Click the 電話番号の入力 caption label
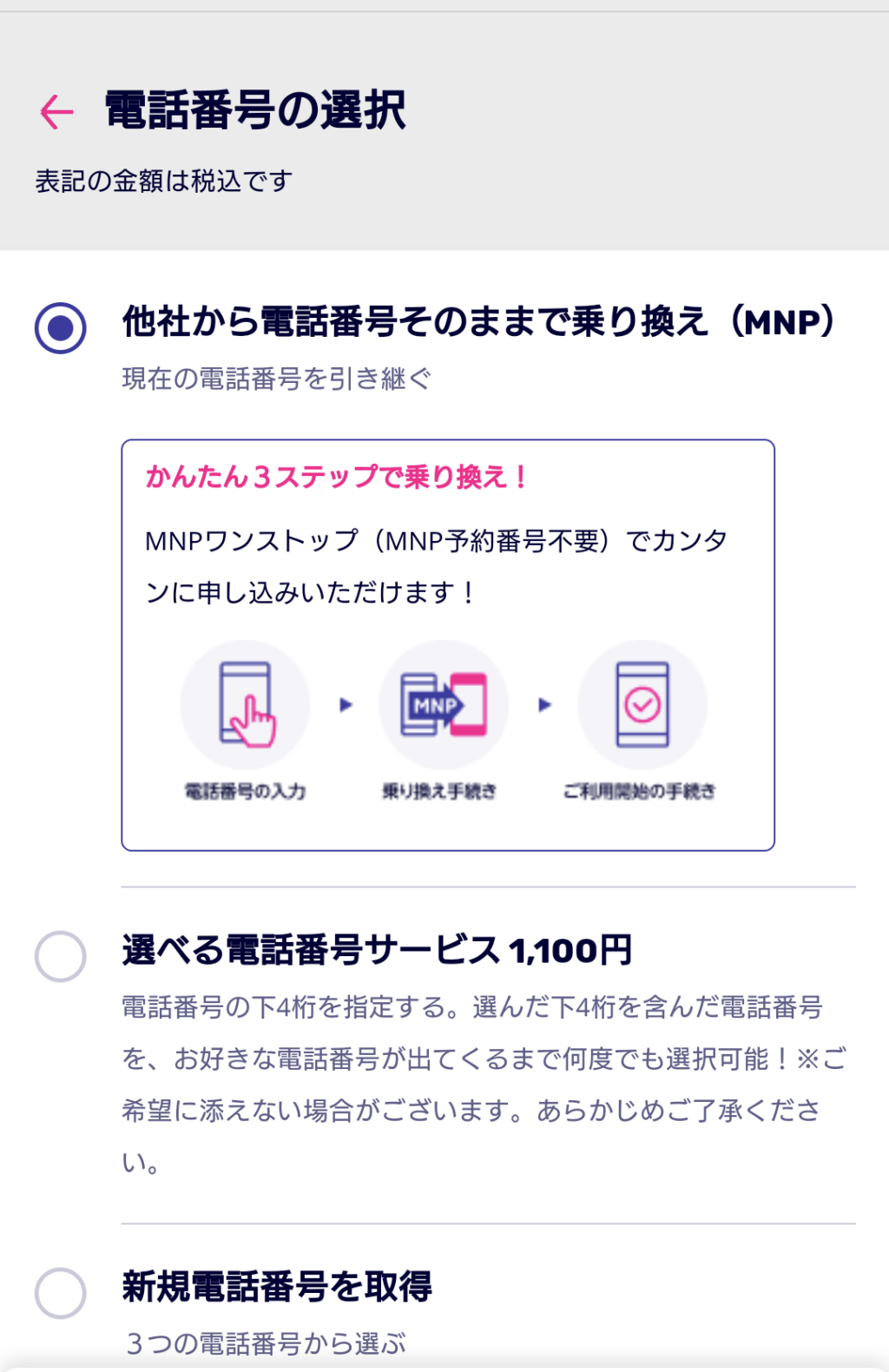Viewport: 889px width, 1372px height. [x=246, y=790]
